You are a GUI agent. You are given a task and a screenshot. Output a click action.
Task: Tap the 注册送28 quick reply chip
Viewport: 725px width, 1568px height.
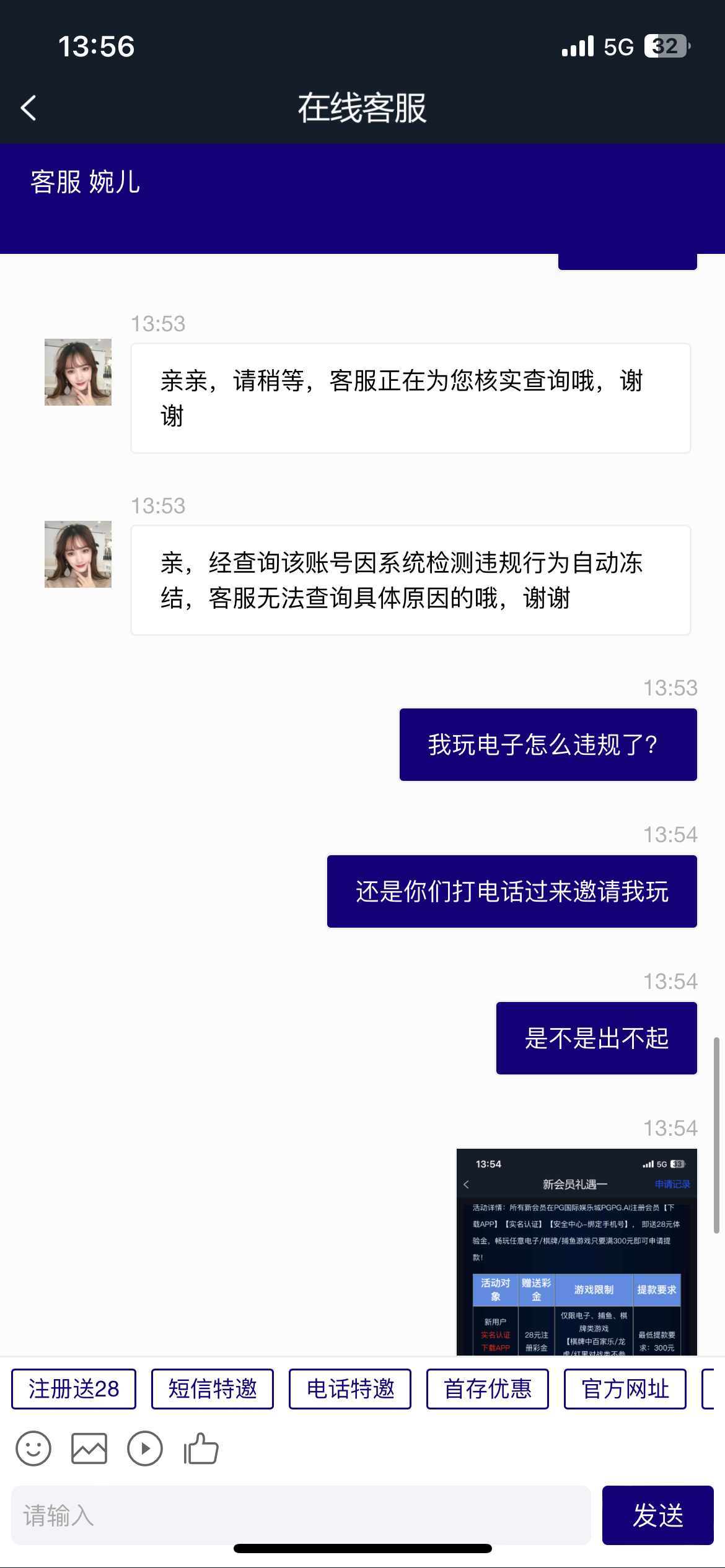(x=74, y=1389)
